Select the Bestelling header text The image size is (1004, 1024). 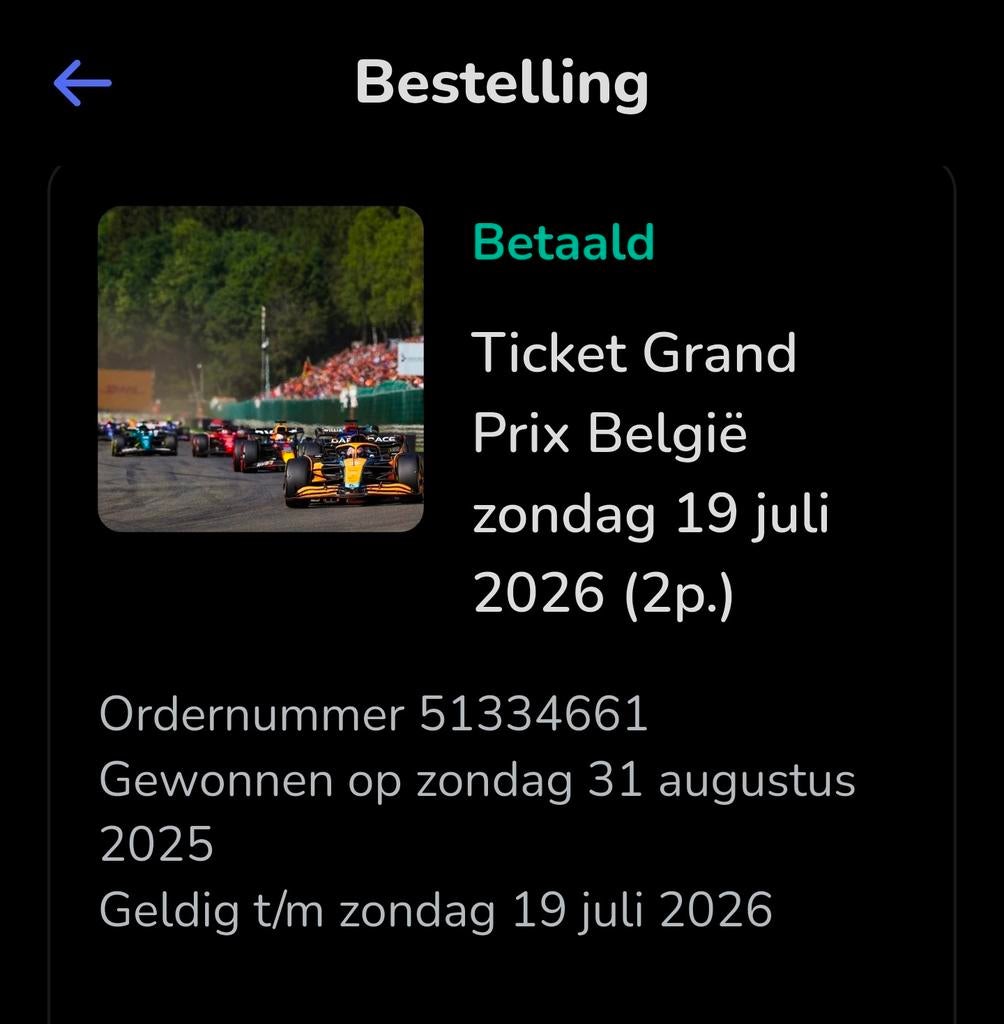click(x=502, y=85)
